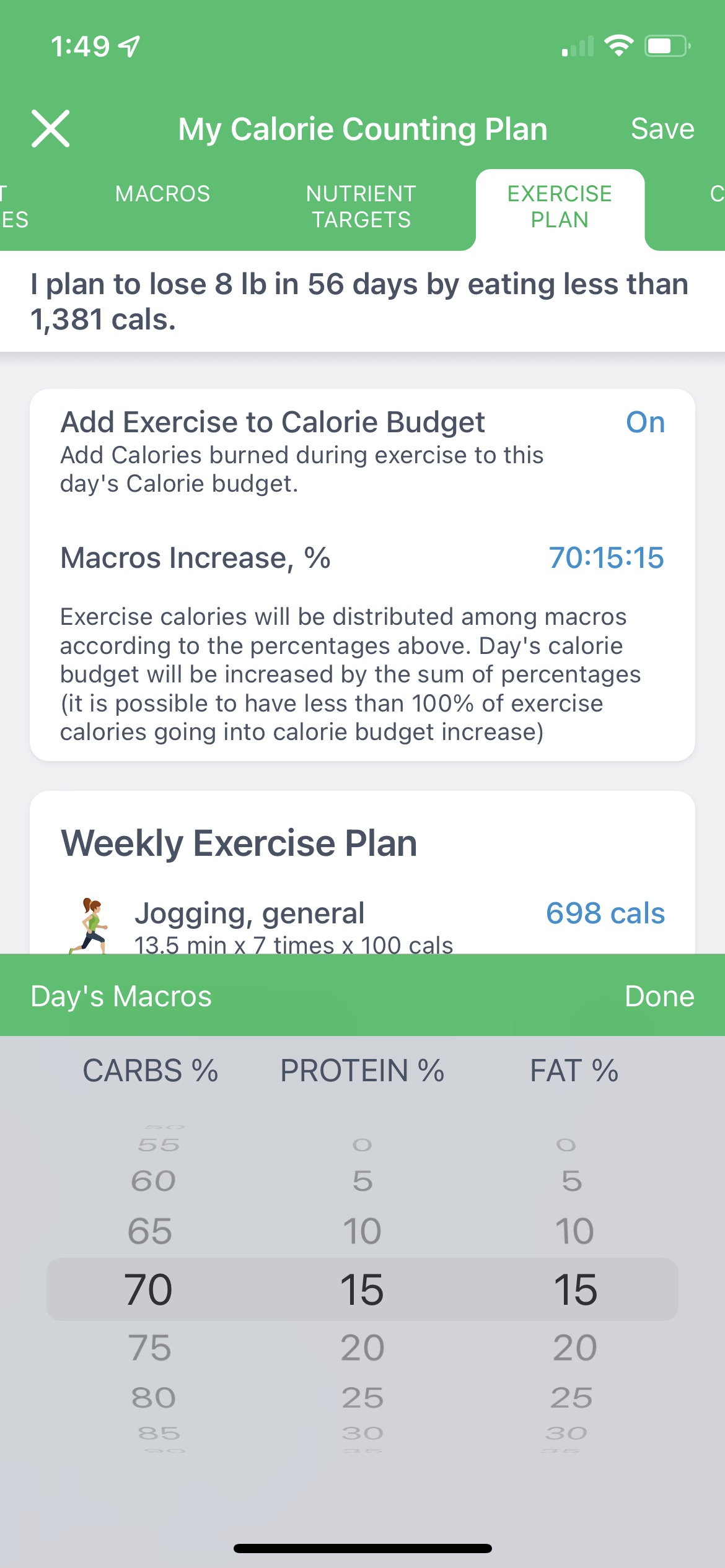Close the calorie counting plan
The image size is (725, 1568).
coord(50,129)
